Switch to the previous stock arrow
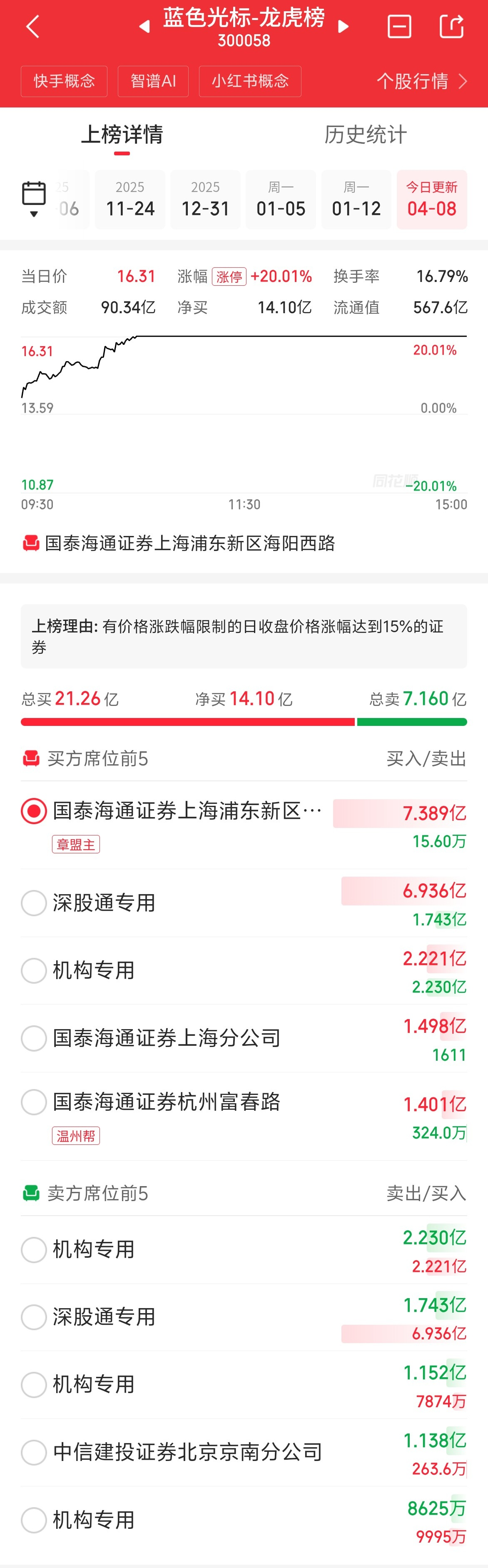The height and width of the screenshot is (1568, 488). pos(145,27)
